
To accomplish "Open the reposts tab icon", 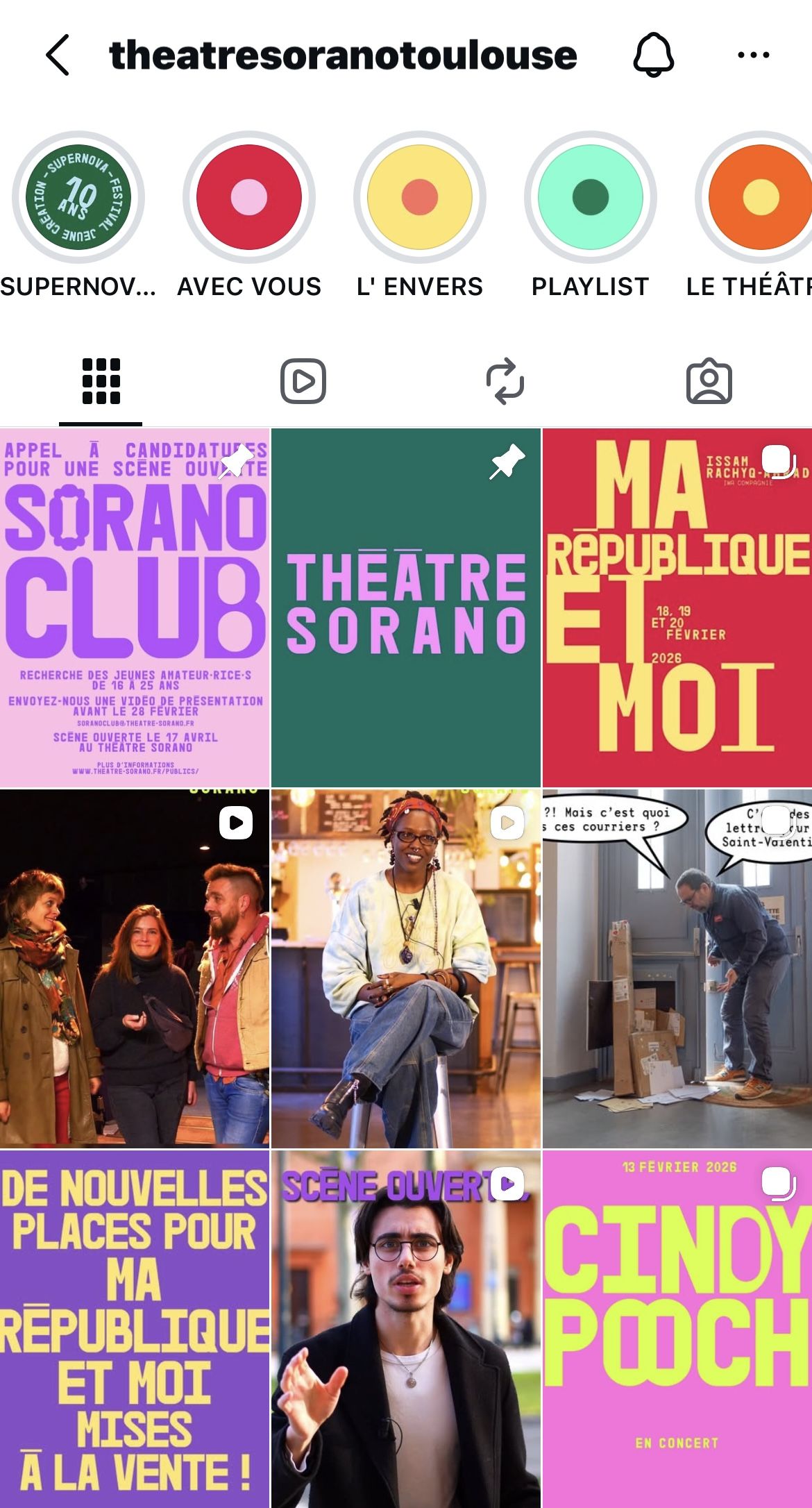I will coord(507,380).
